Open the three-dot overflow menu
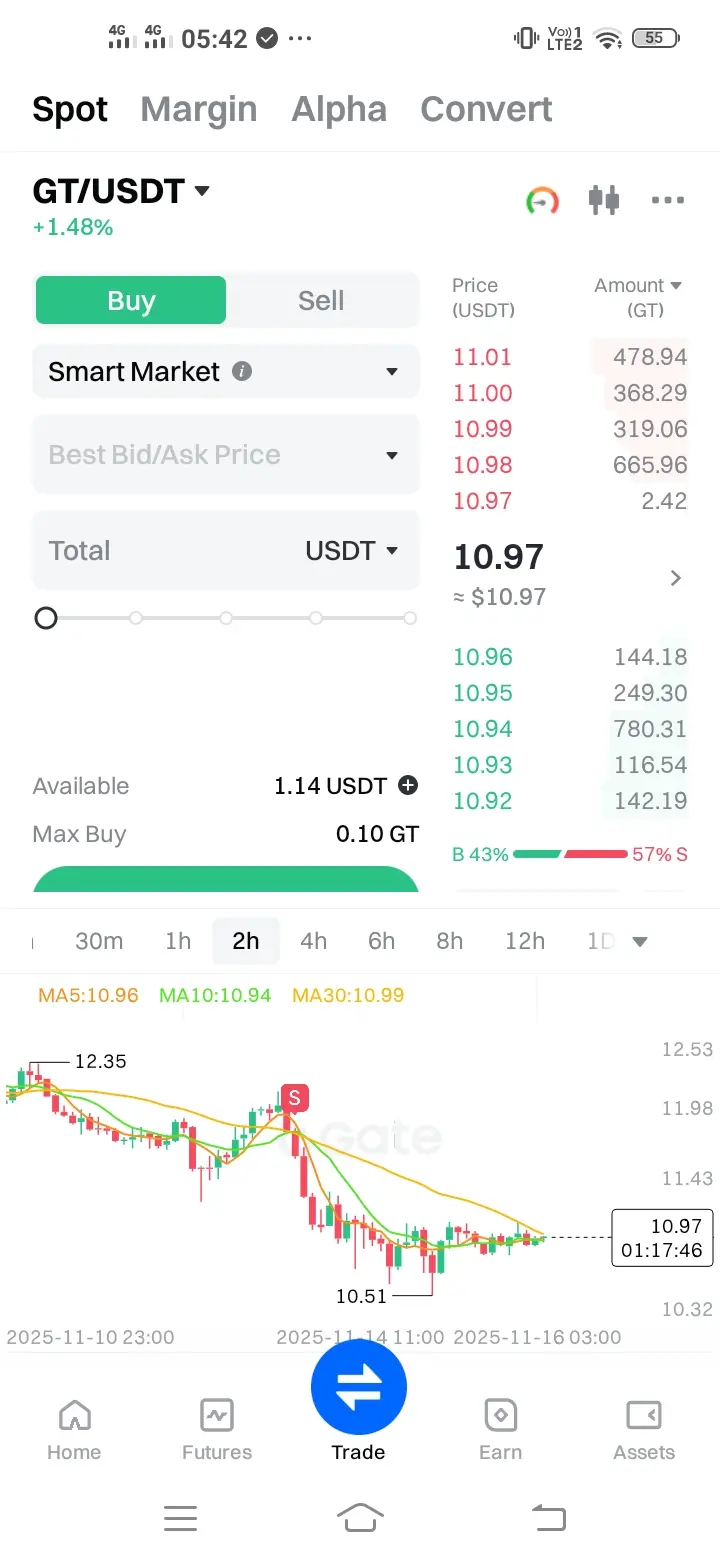 click(668, 200)
